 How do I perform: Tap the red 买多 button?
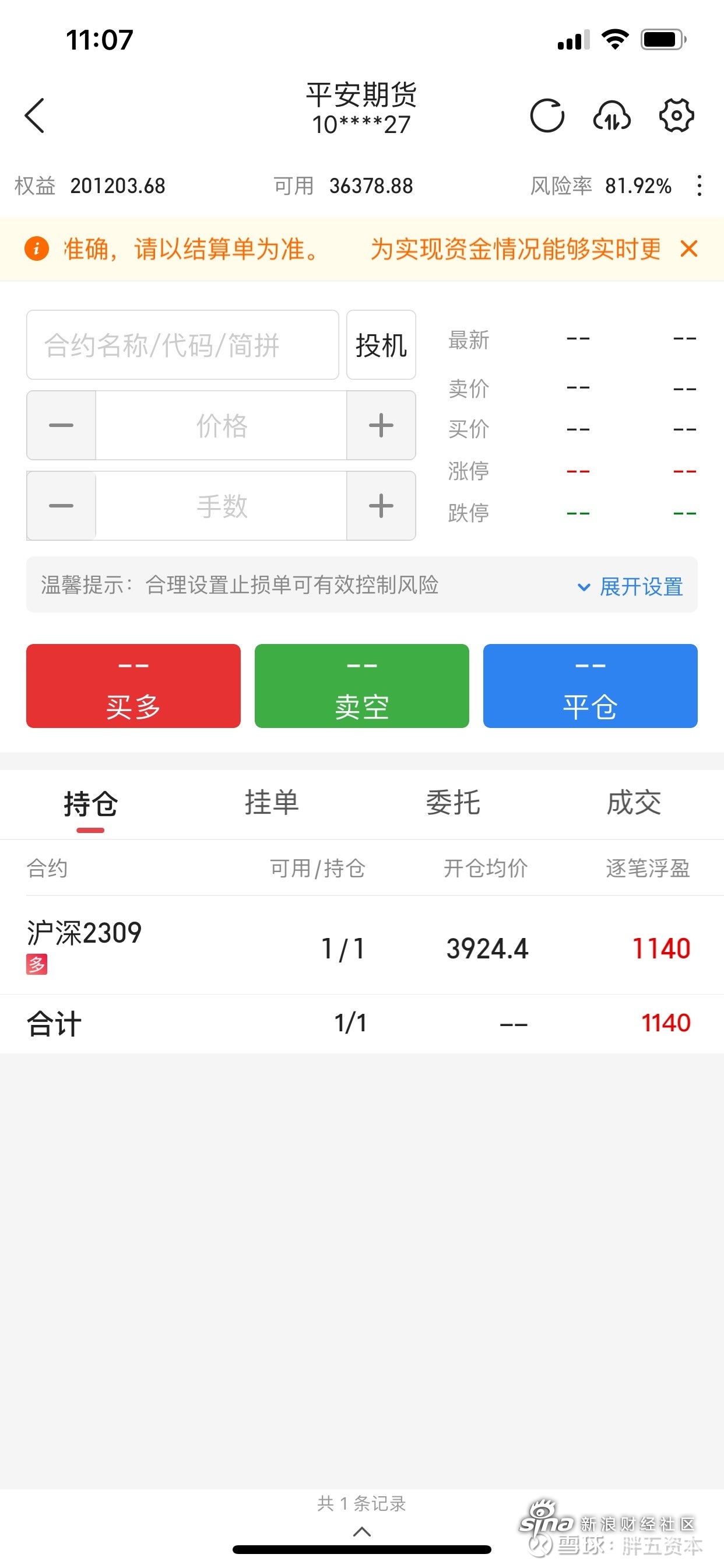coord(133,685)
